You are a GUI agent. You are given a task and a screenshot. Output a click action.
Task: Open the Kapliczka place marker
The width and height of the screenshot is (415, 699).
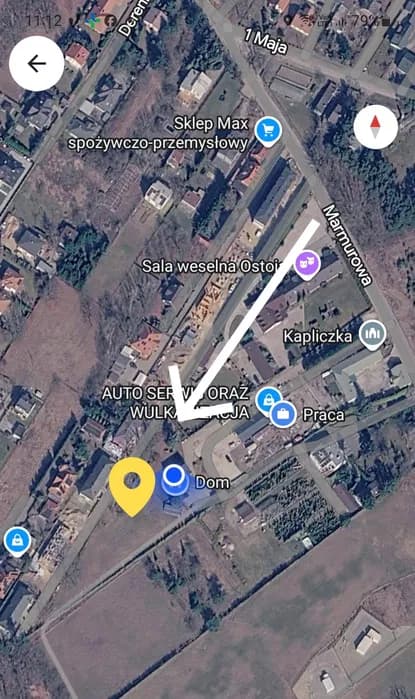click(x=373, y=334)
